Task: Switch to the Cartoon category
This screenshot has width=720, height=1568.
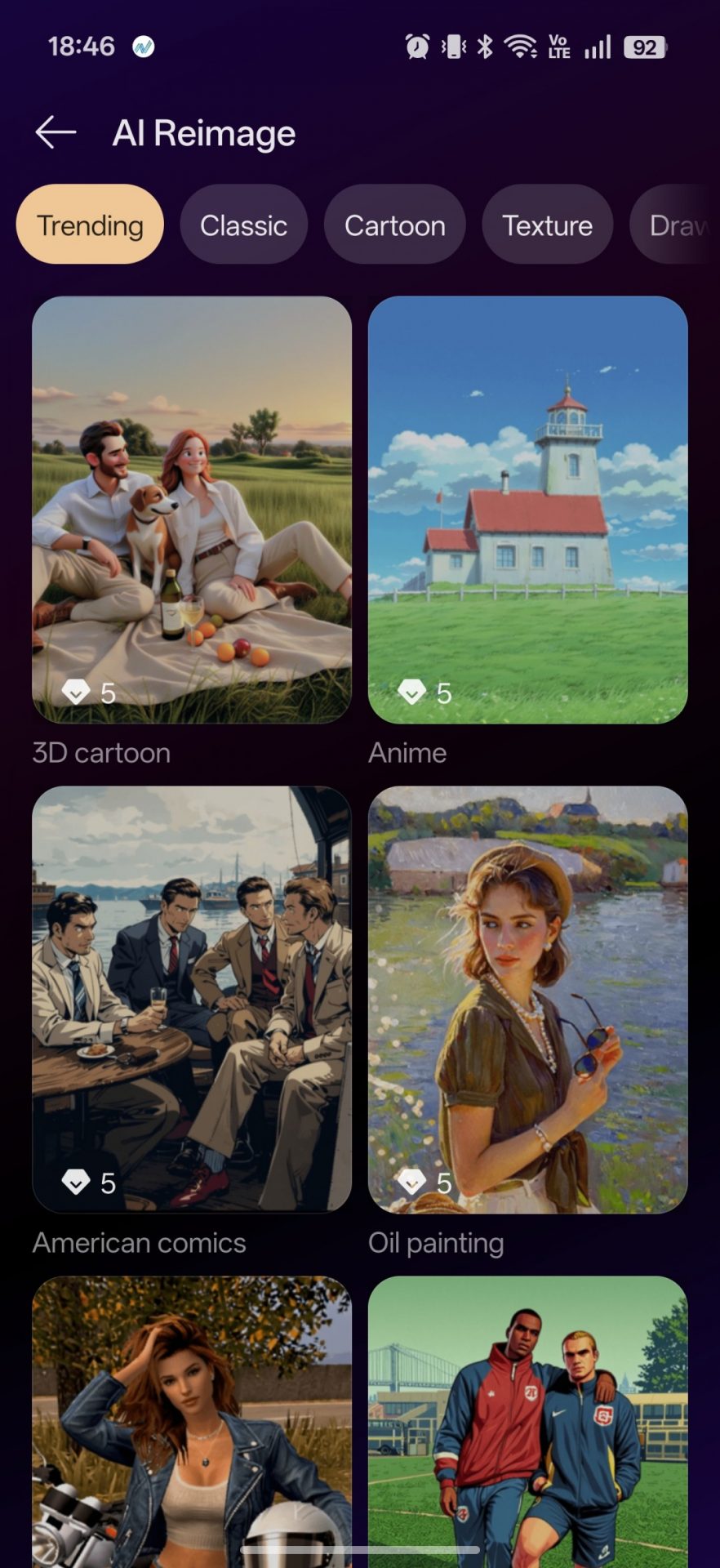Action: [394, 225]
